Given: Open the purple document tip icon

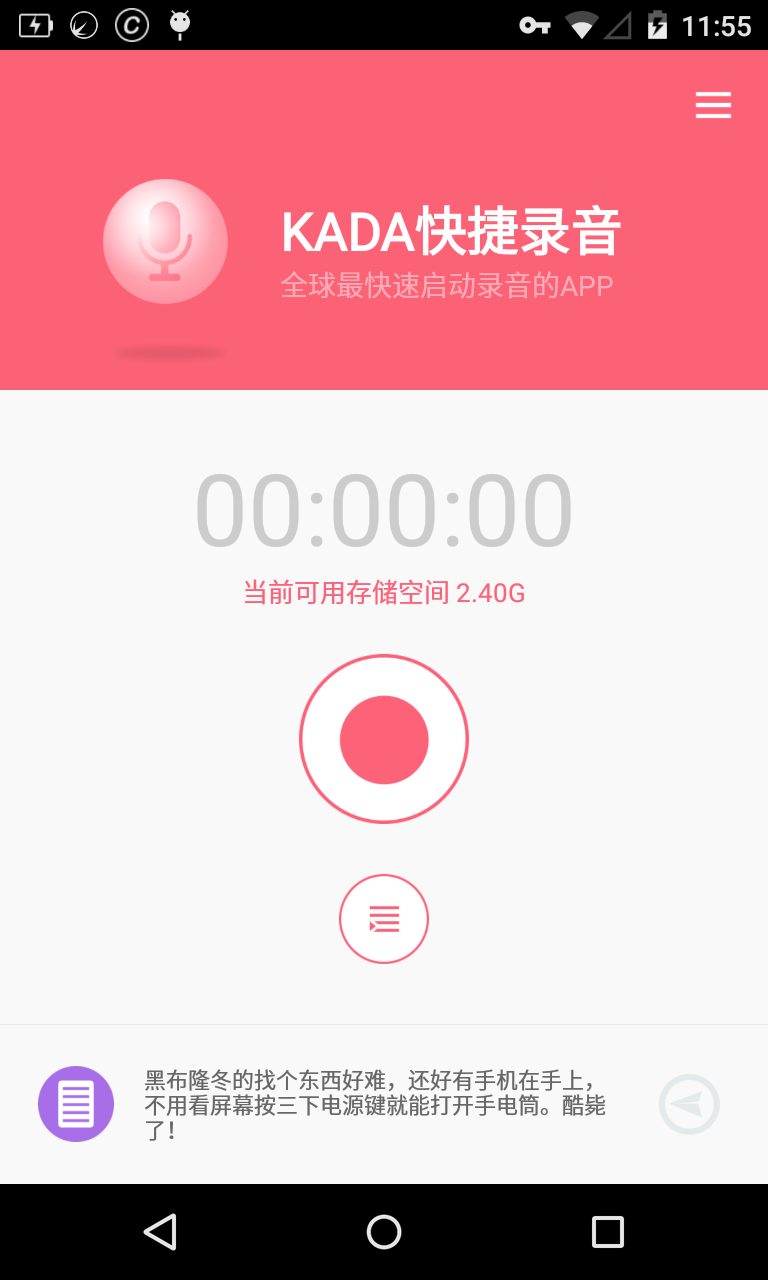Looking at the screenshot, I should [76, 1104].
